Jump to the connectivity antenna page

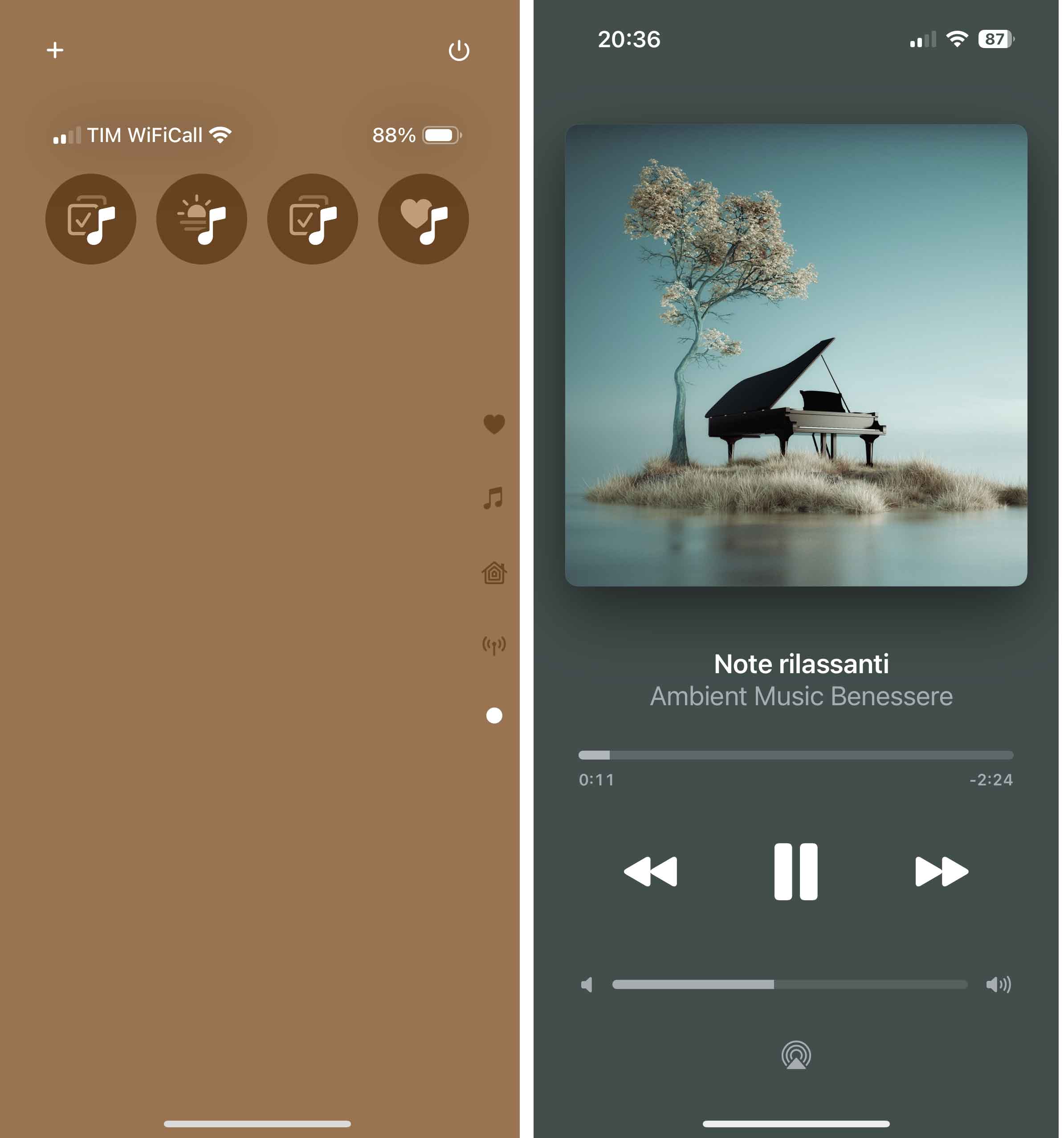click(493, 645)
